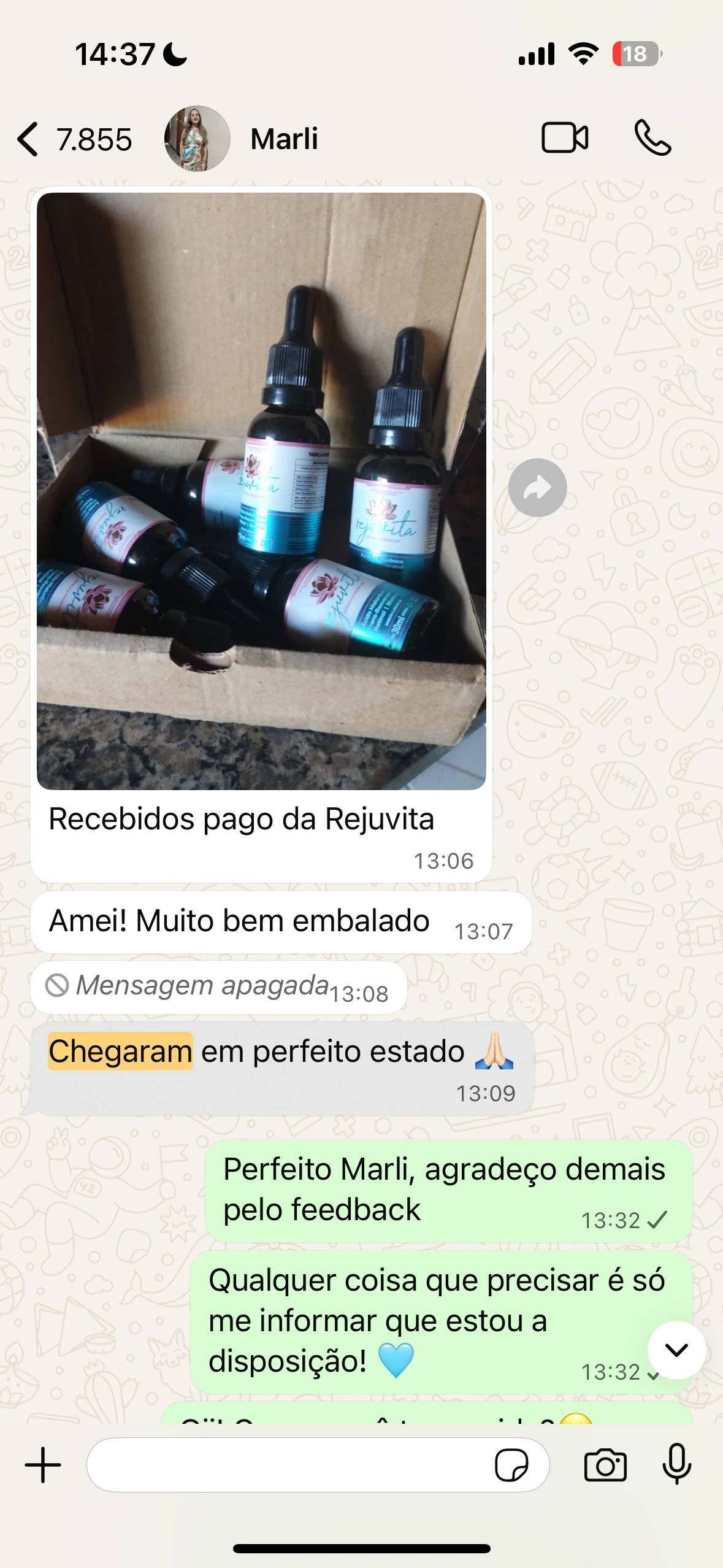Forward the photo using the arrow button
Image resolution: width=723 pixels, height=1568 pixels.
pos(537,488)
